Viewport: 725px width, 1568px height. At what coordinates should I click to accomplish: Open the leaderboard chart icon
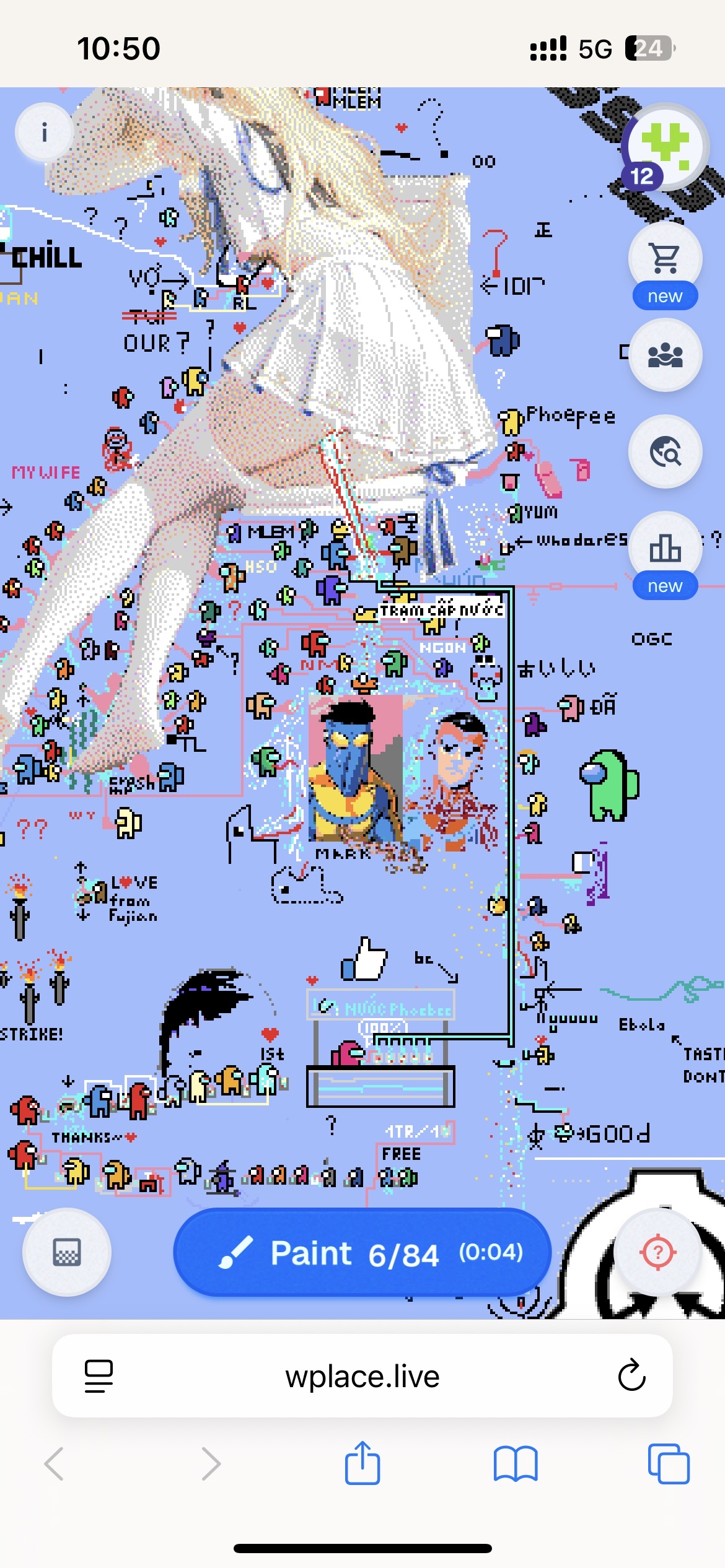[x=665, y=548]
